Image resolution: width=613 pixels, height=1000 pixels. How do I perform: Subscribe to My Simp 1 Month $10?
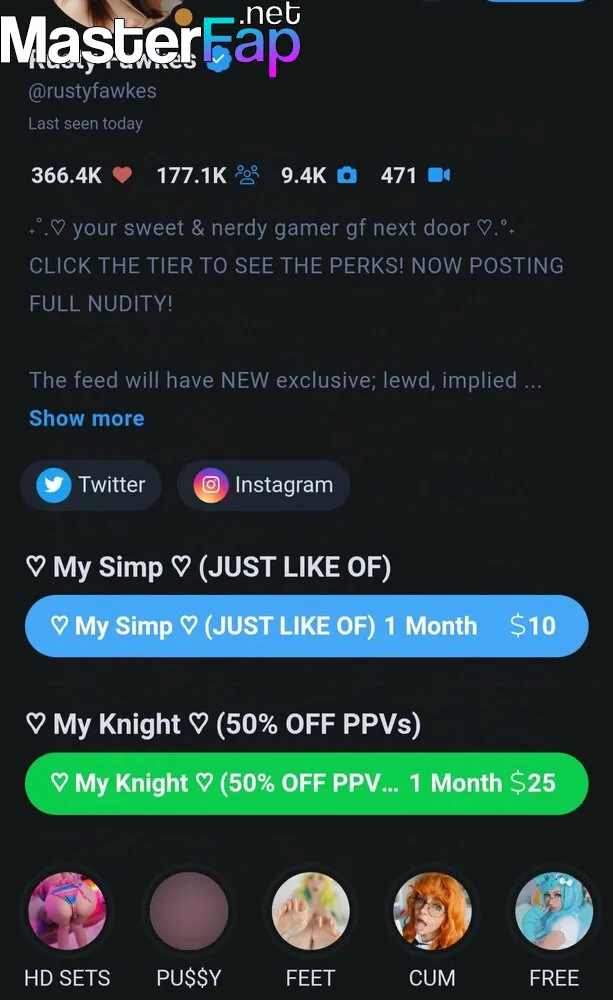(x=306, y=626)
